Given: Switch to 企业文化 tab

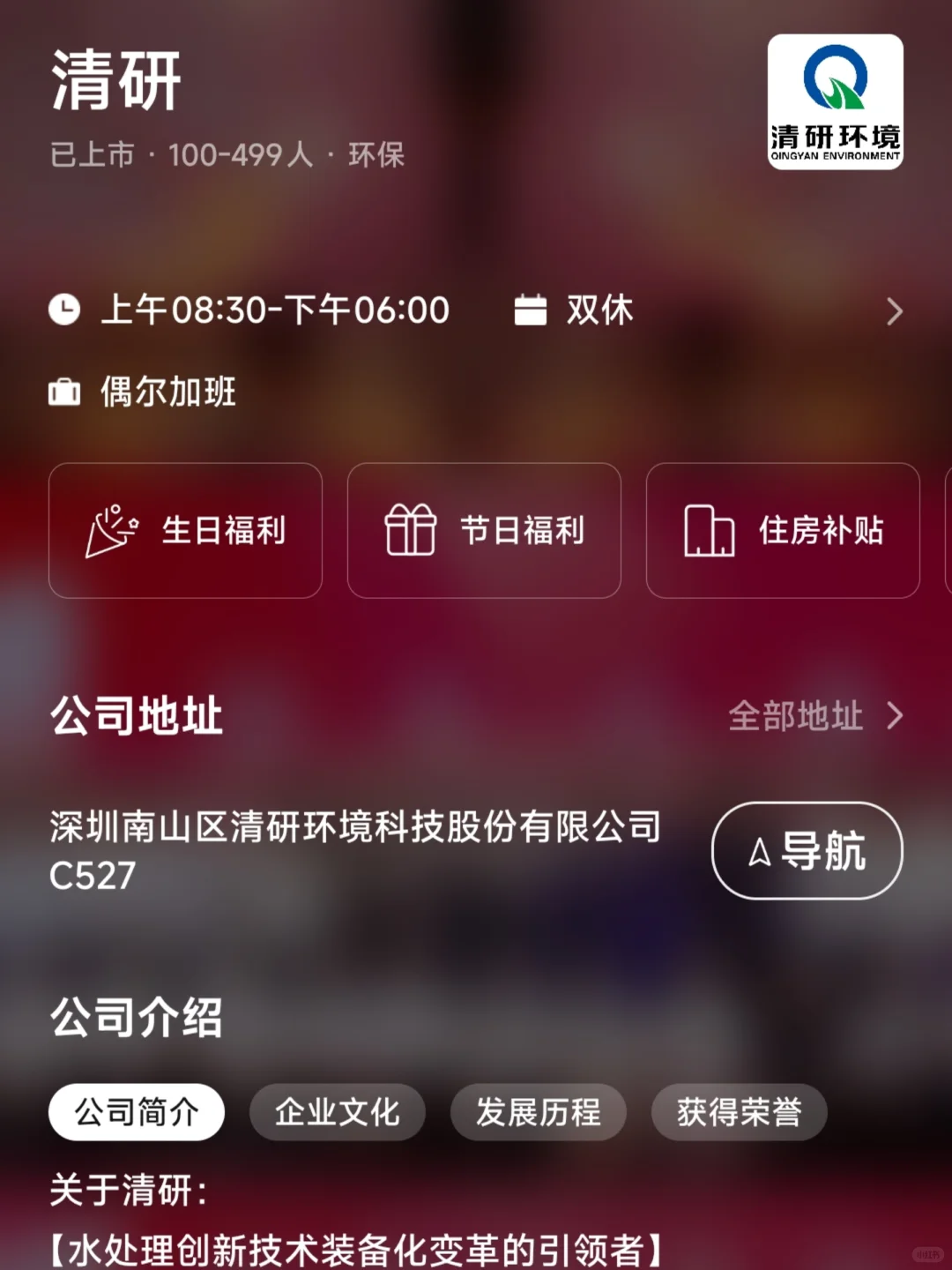Looking at the screenshot, I should [x=338, y=1112].
